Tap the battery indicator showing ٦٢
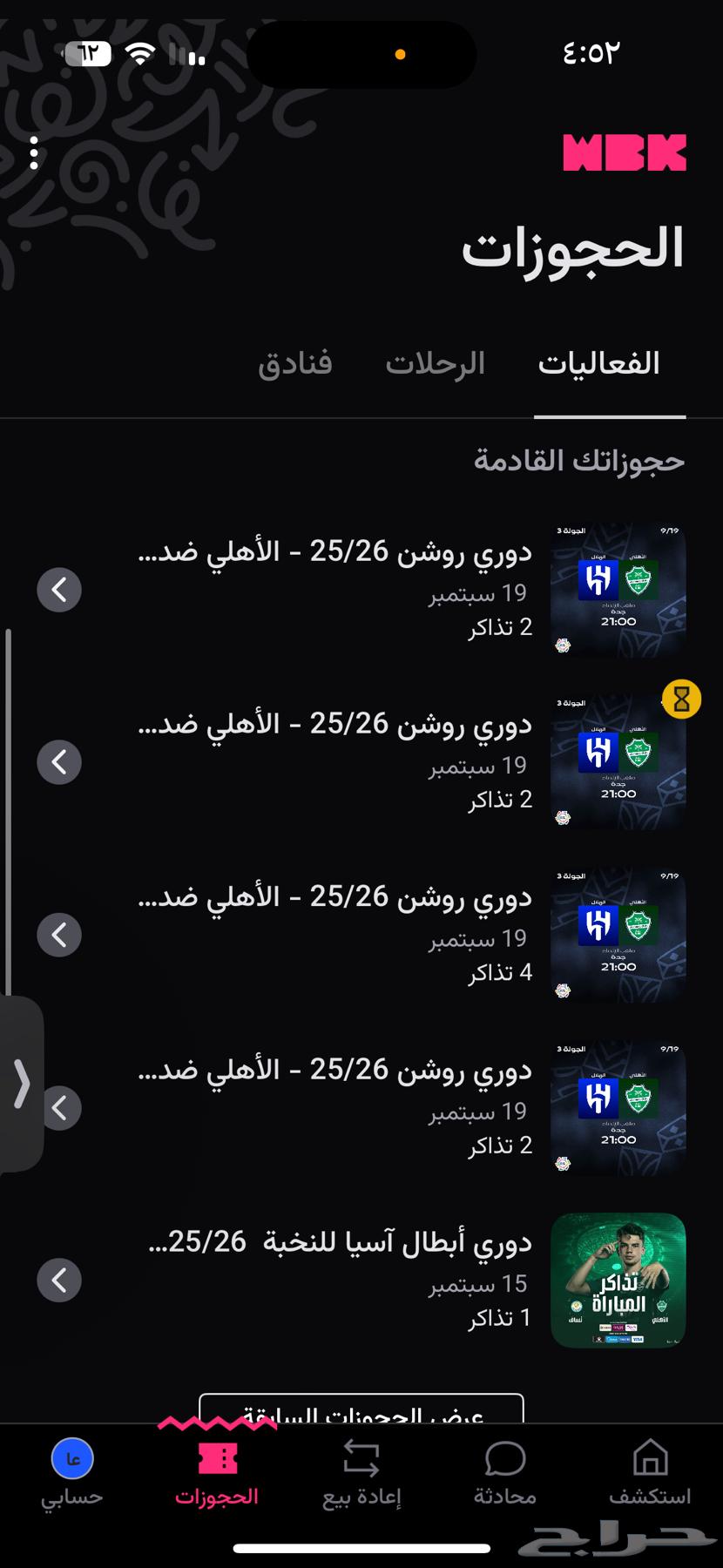 tap(87, 54)
